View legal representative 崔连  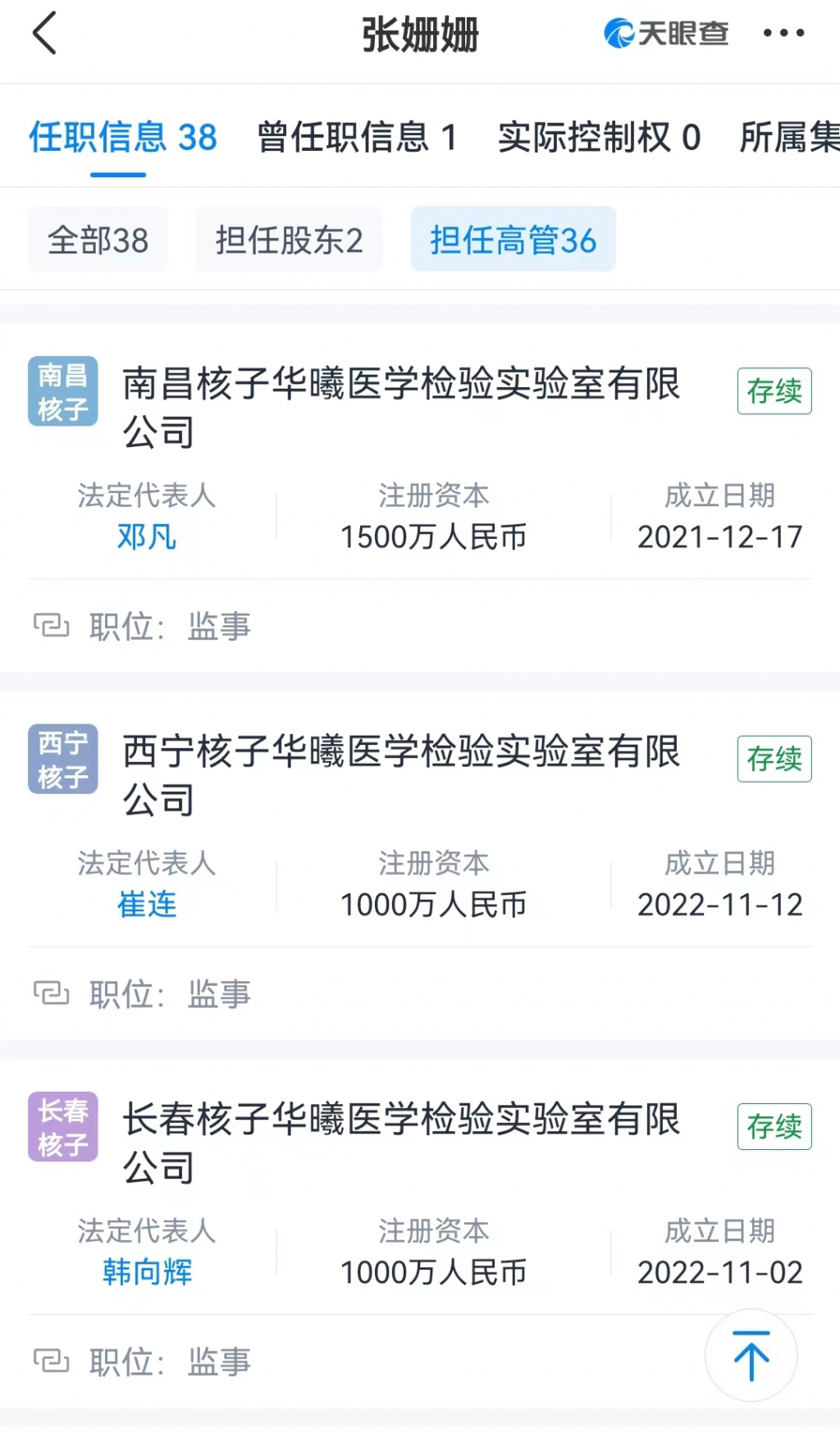pyautogui.click(x=147, y=905)
